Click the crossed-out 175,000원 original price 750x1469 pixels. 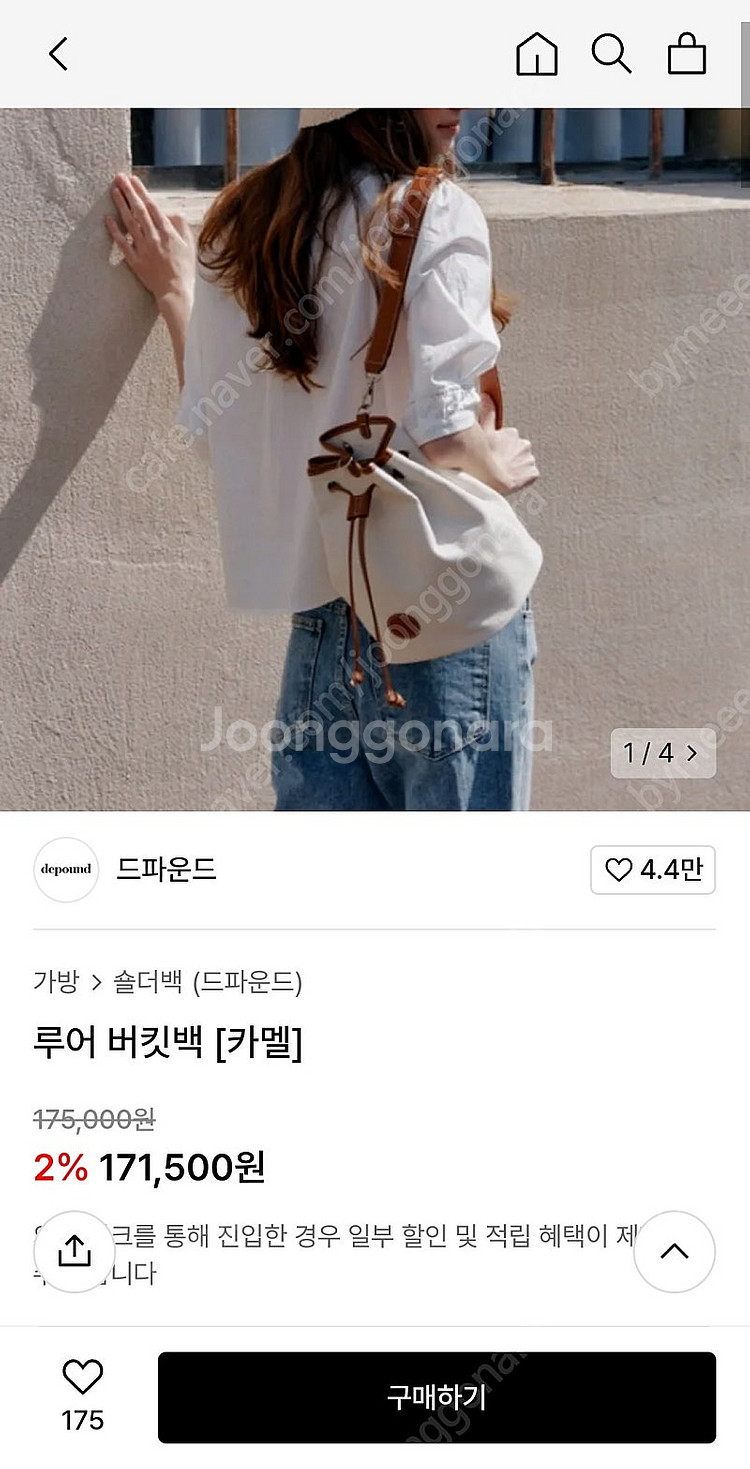(88, 1122)
